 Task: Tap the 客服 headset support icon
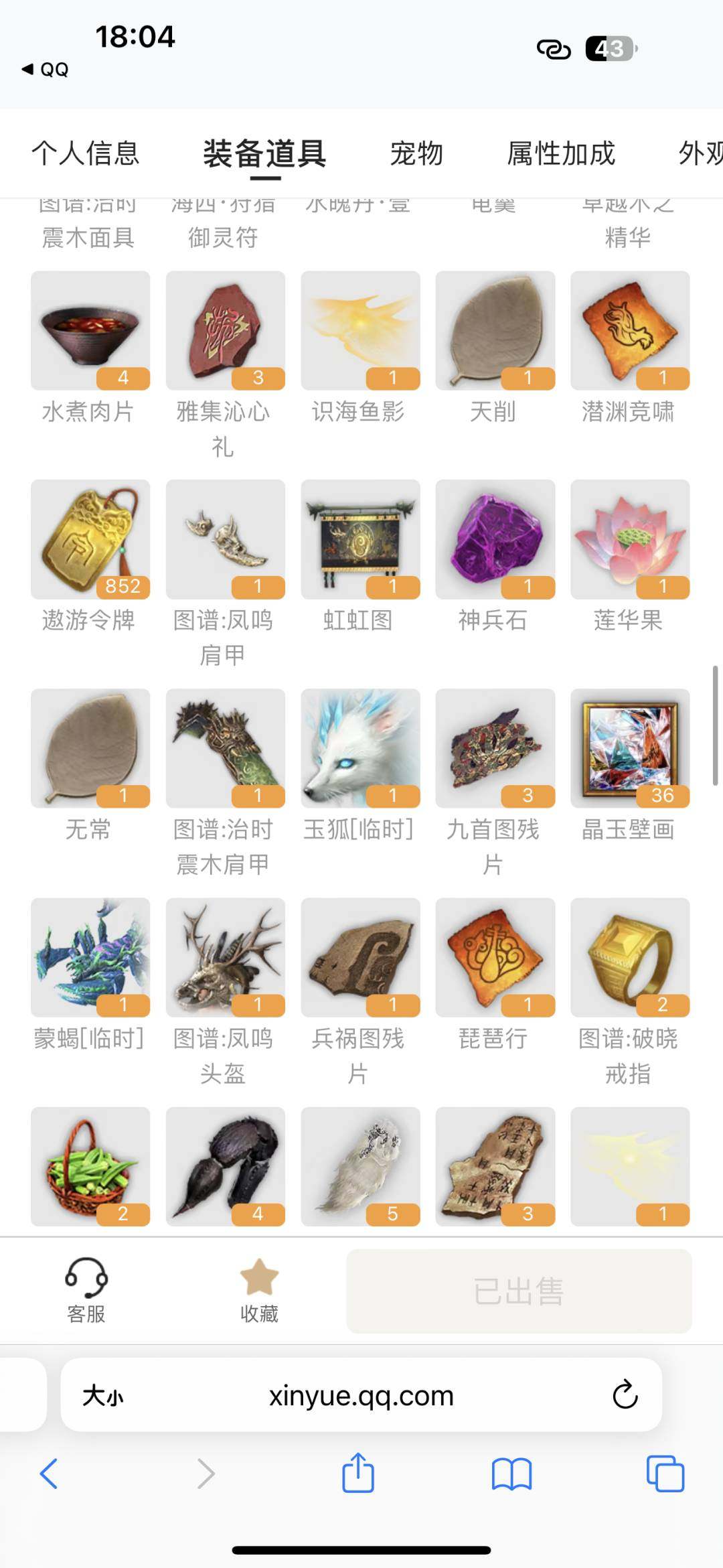point(85,1286)
